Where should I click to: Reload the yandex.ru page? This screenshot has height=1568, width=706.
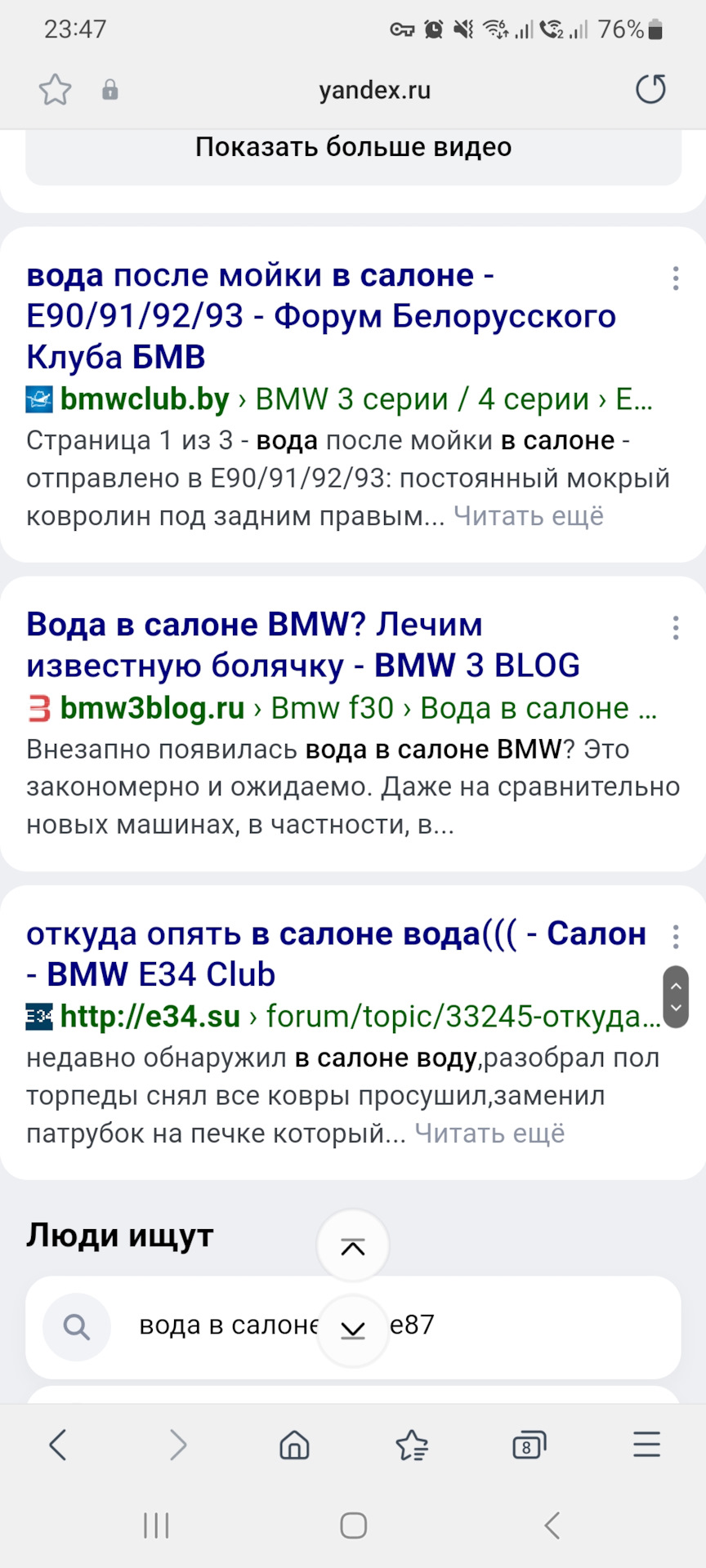click(x=650, y=89)
